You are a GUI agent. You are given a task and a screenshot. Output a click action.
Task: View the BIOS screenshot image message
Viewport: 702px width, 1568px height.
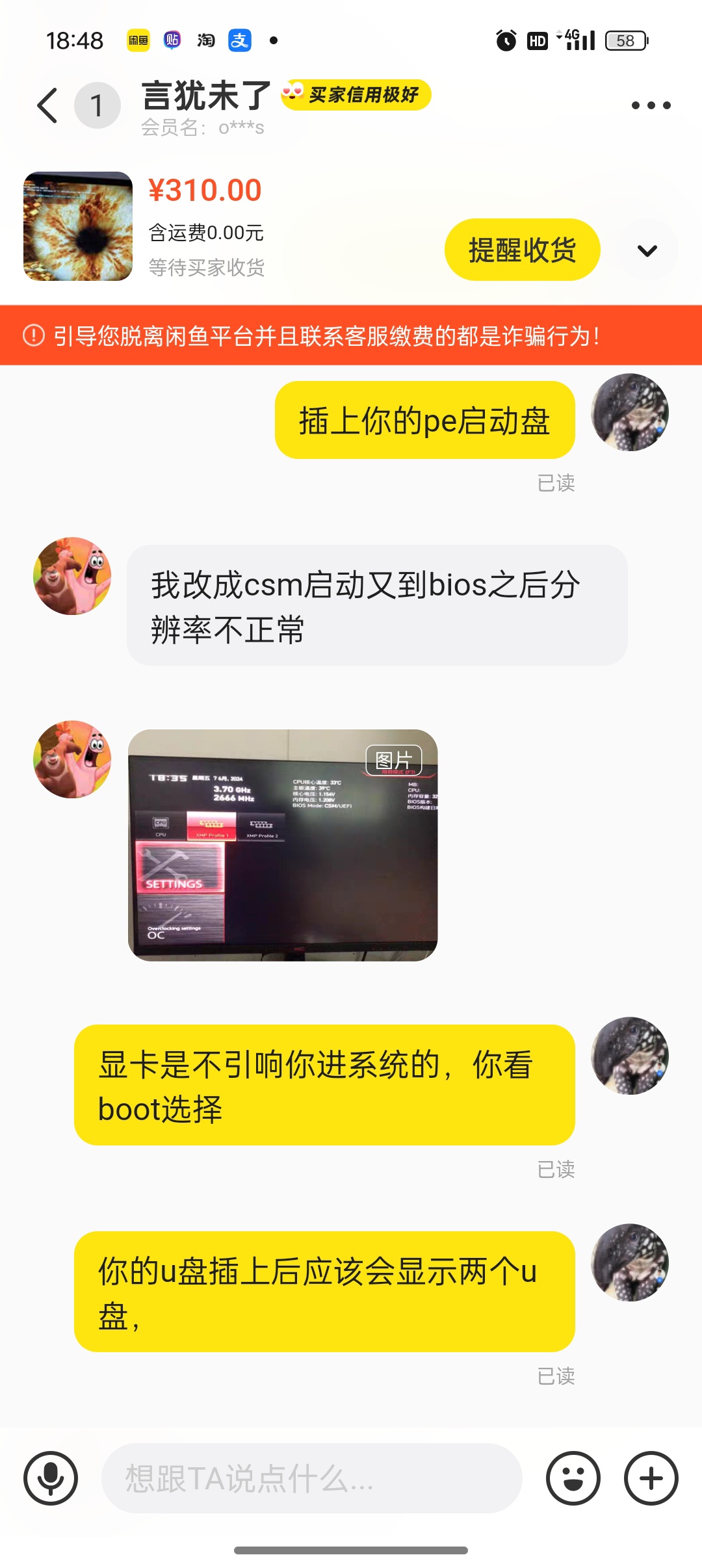(x=283, y=845)
